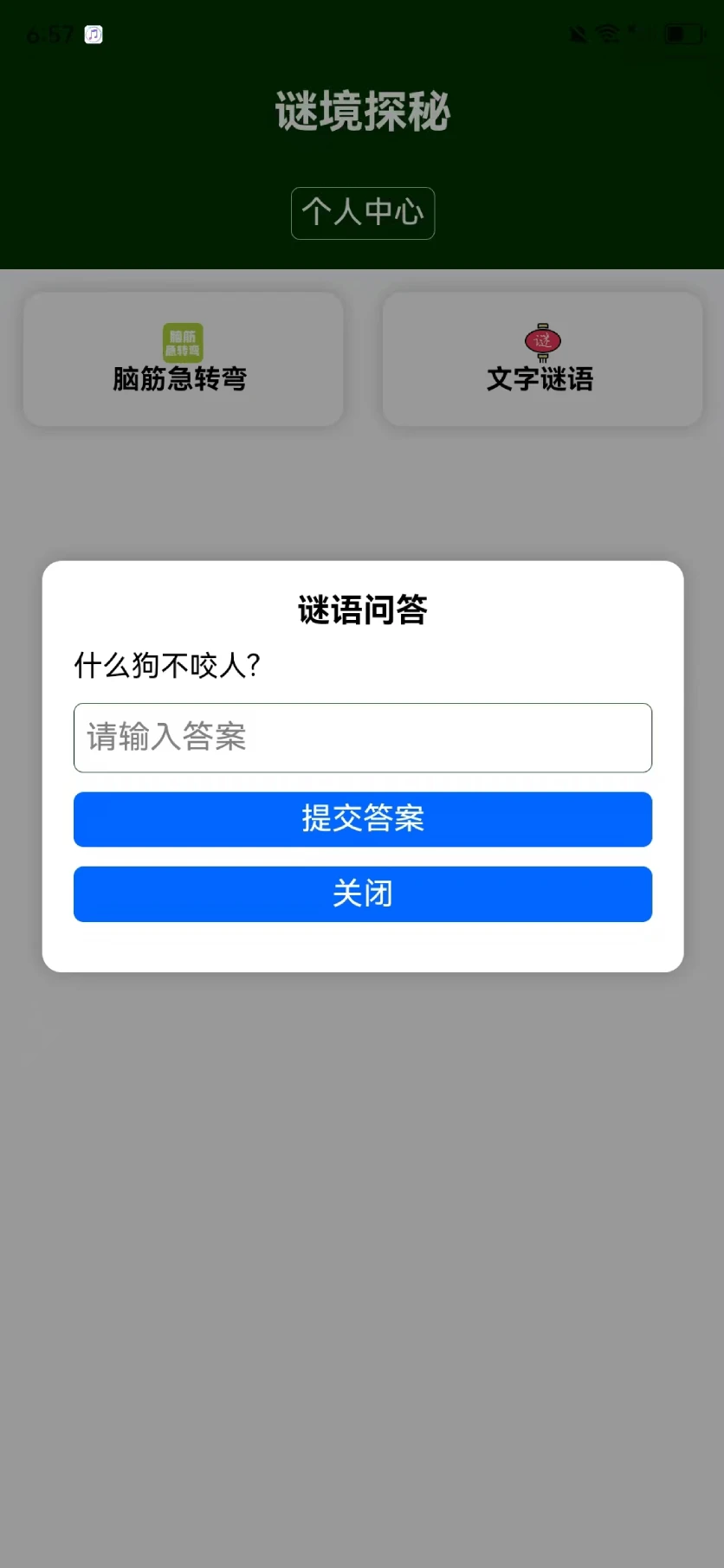Tap the 文字谜语 label text

(x=540, y=379)
